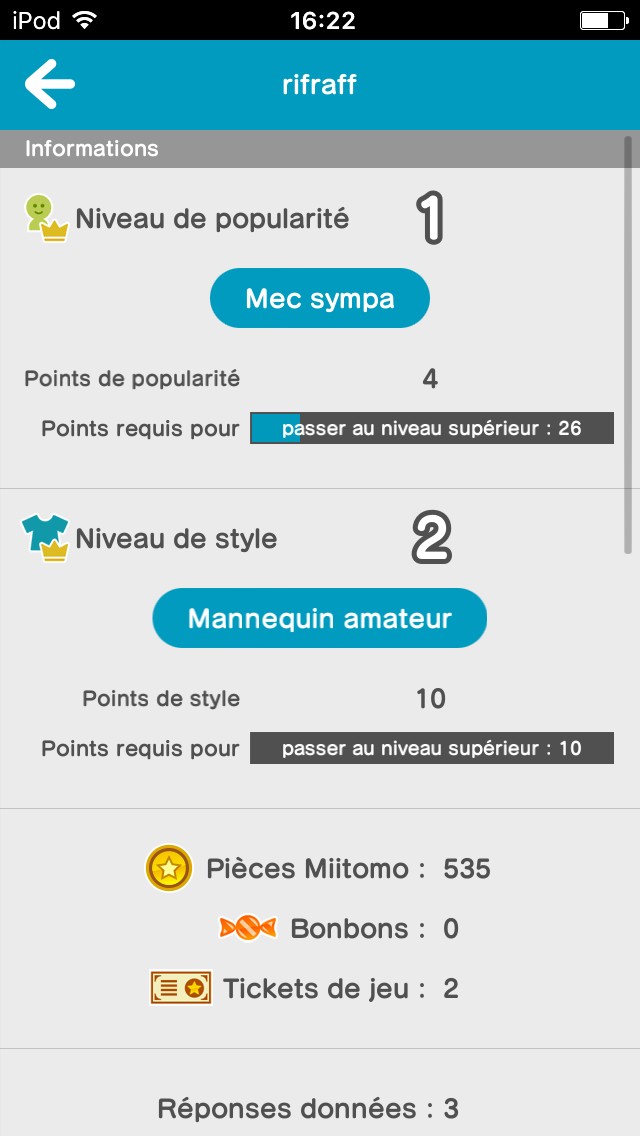
Task: Tap the Mannequin amateur button
Action: click(320, 618)
